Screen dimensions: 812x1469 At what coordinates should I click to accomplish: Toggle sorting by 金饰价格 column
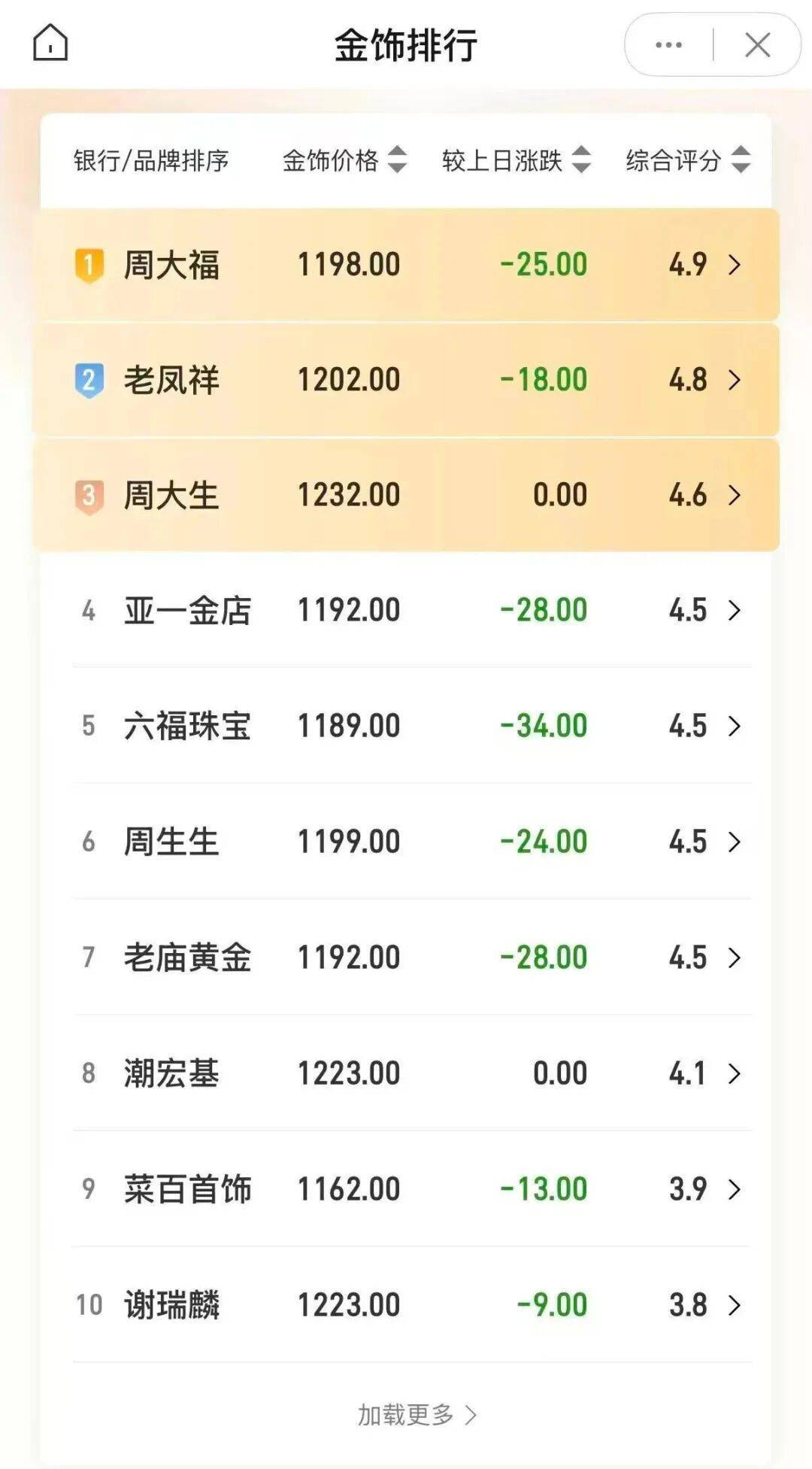396,160
